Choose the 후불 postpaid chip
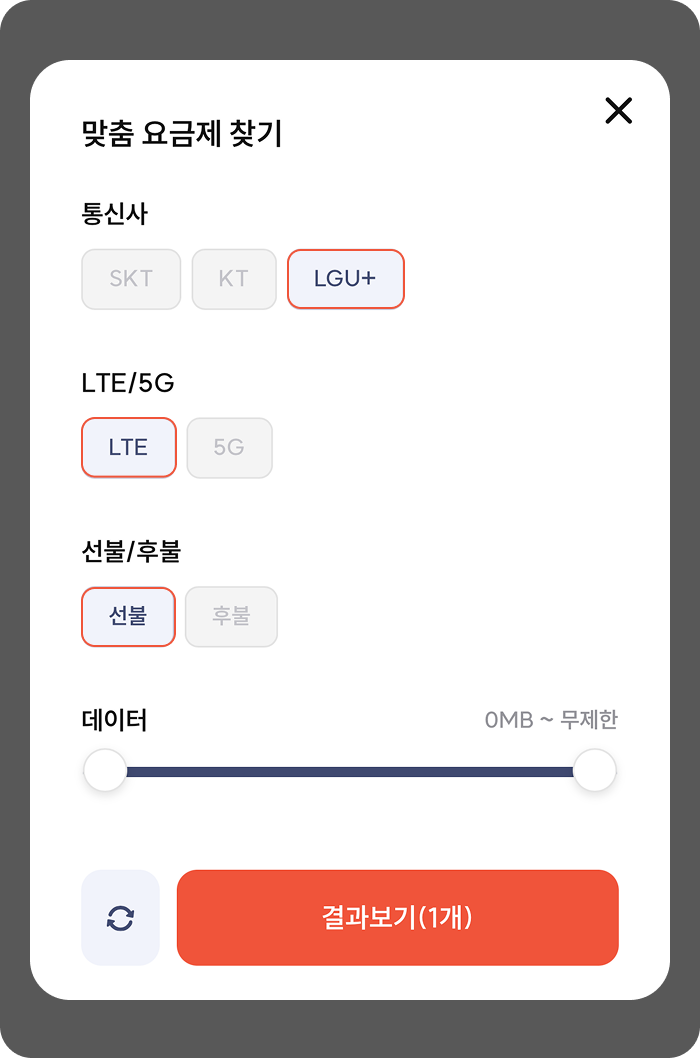The width and height of the screenshot is (700, 1058). (x=231, y=617)
